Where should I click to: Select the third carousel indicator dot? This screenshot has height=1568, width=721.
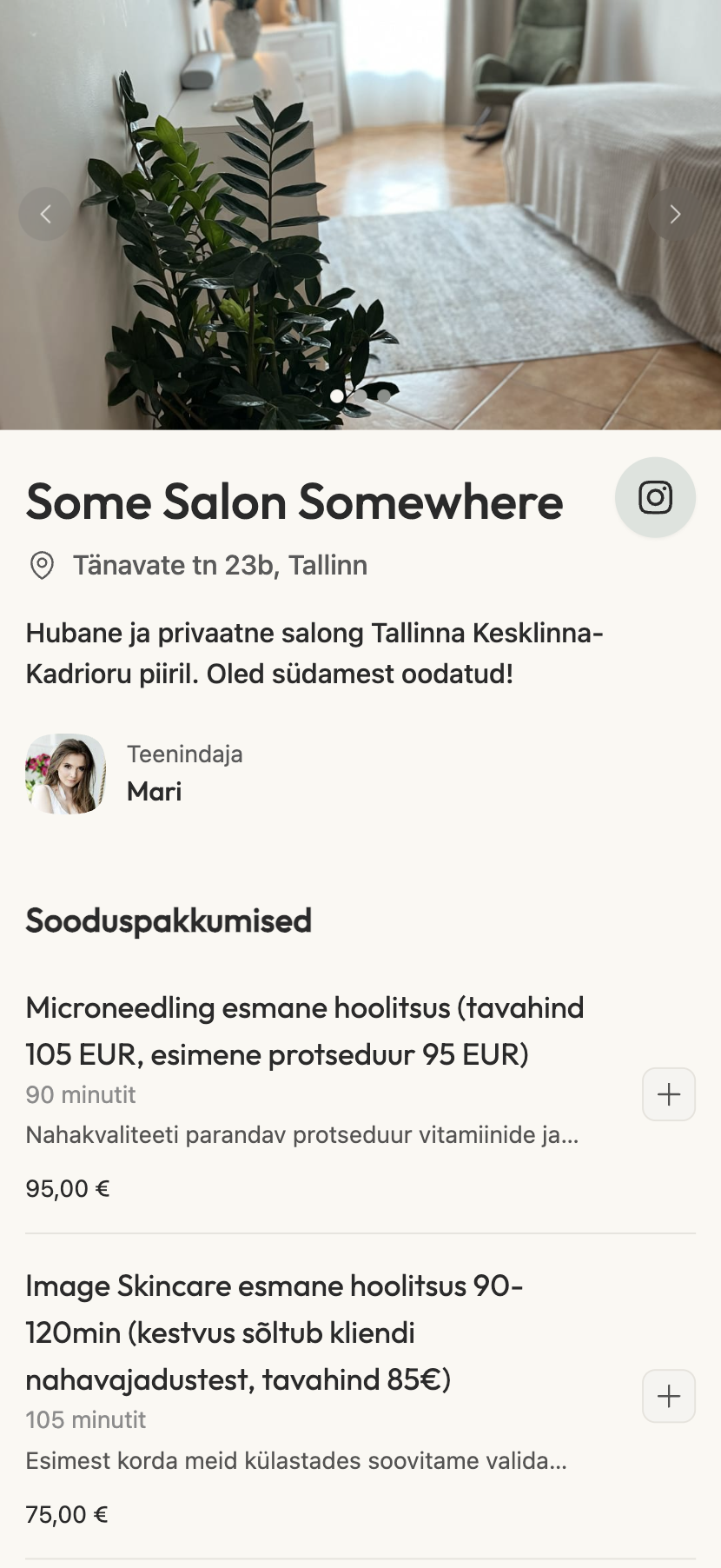click(385, 395)
